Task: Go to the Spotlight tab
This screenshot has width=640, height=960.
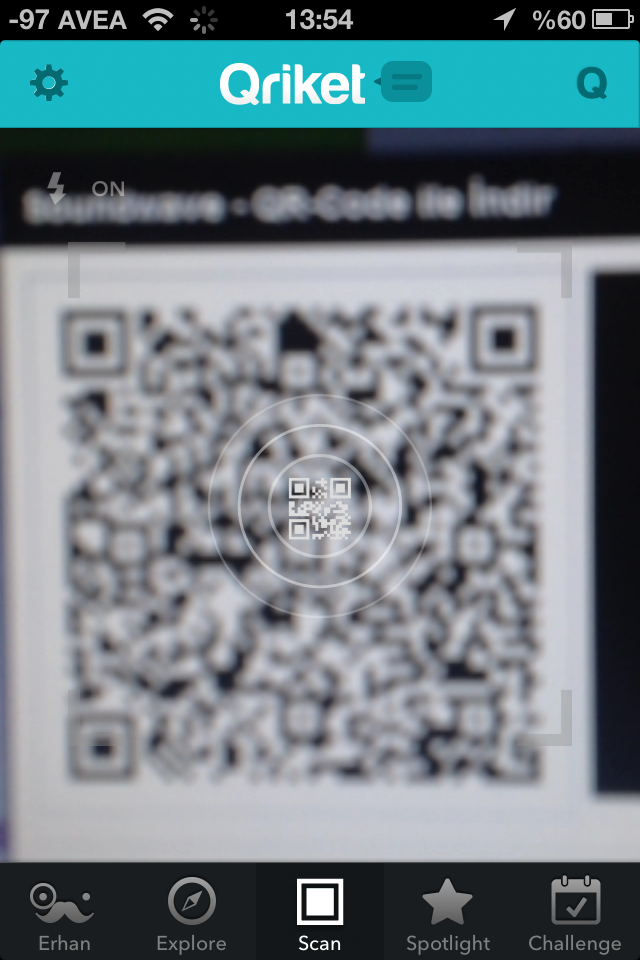Action: 448,915
